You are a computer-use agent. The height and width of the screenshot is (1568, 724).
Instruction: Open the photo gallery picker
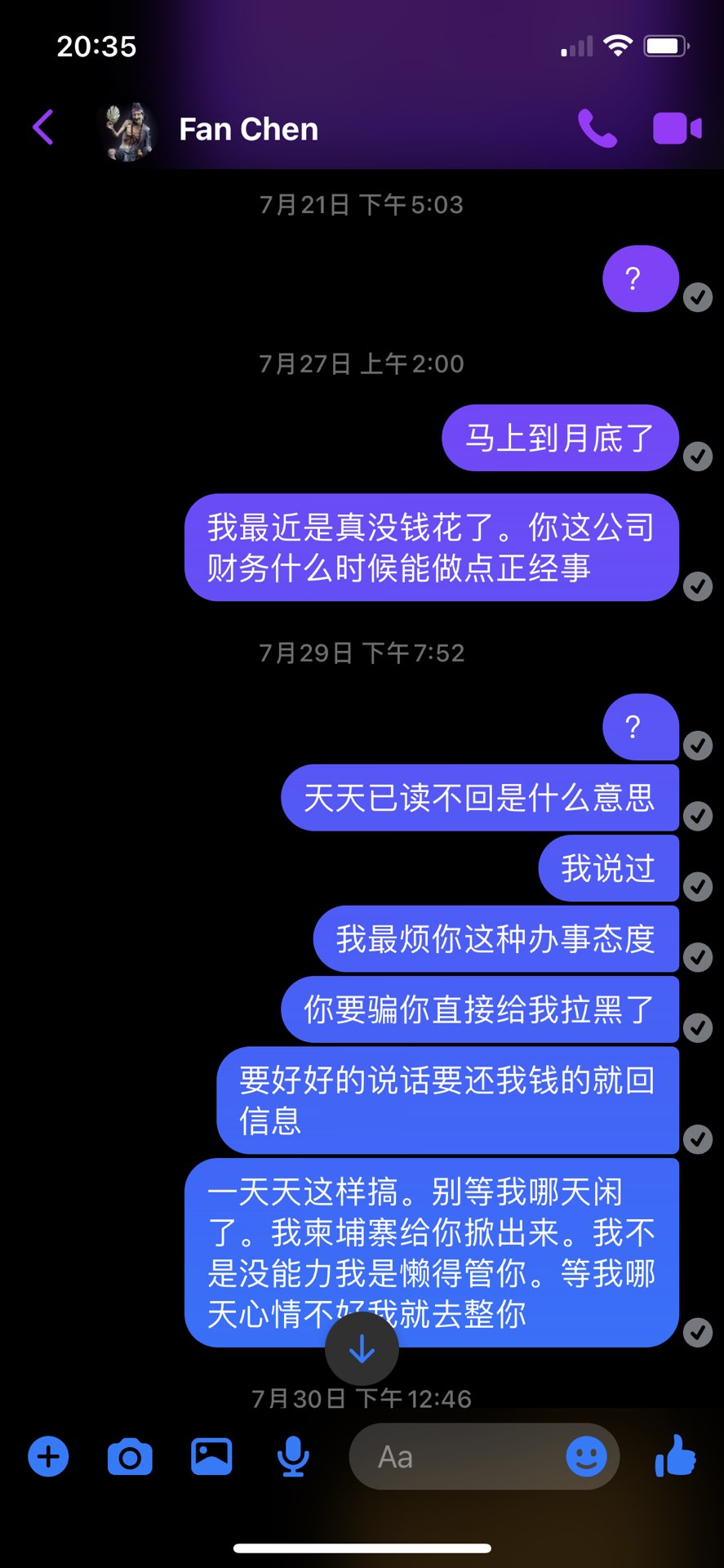click(x=211, y=1456)
